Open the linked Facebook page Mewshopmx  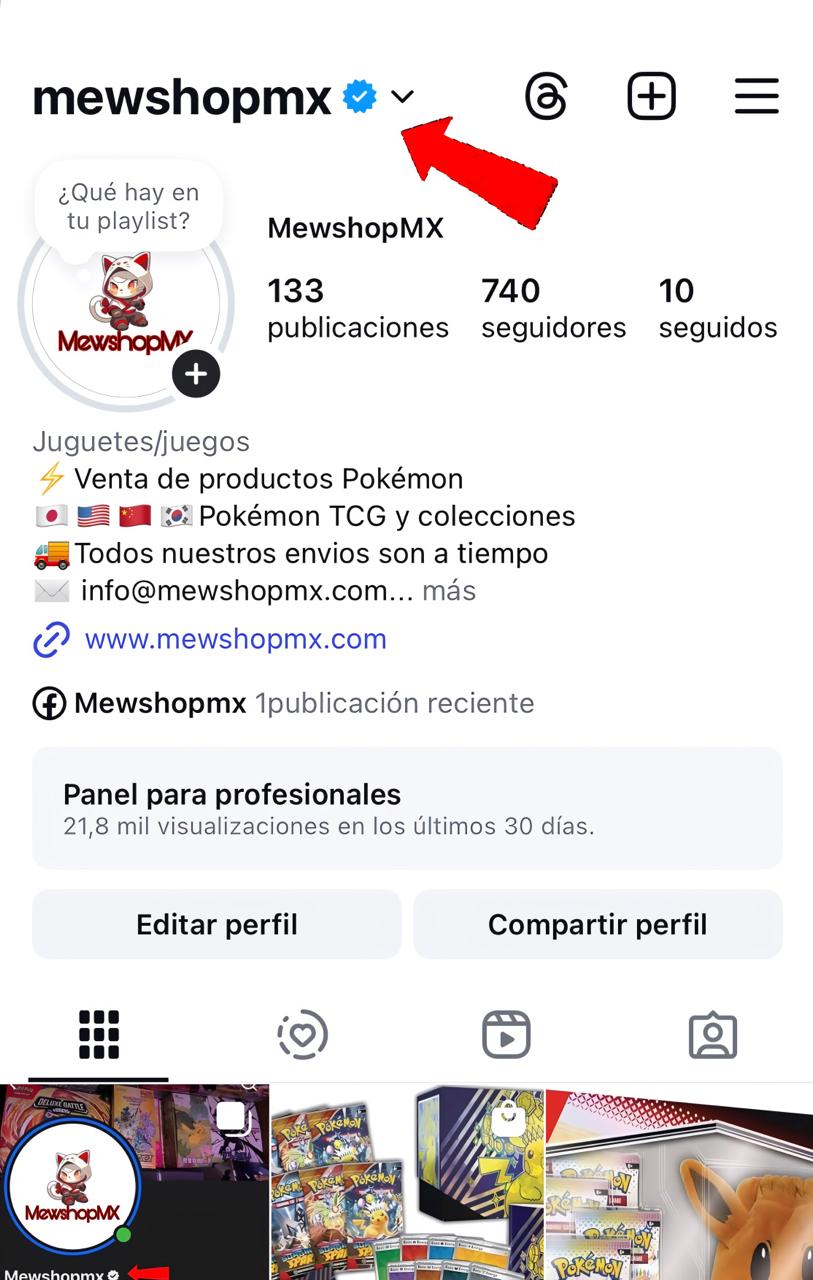coord(160,703)
